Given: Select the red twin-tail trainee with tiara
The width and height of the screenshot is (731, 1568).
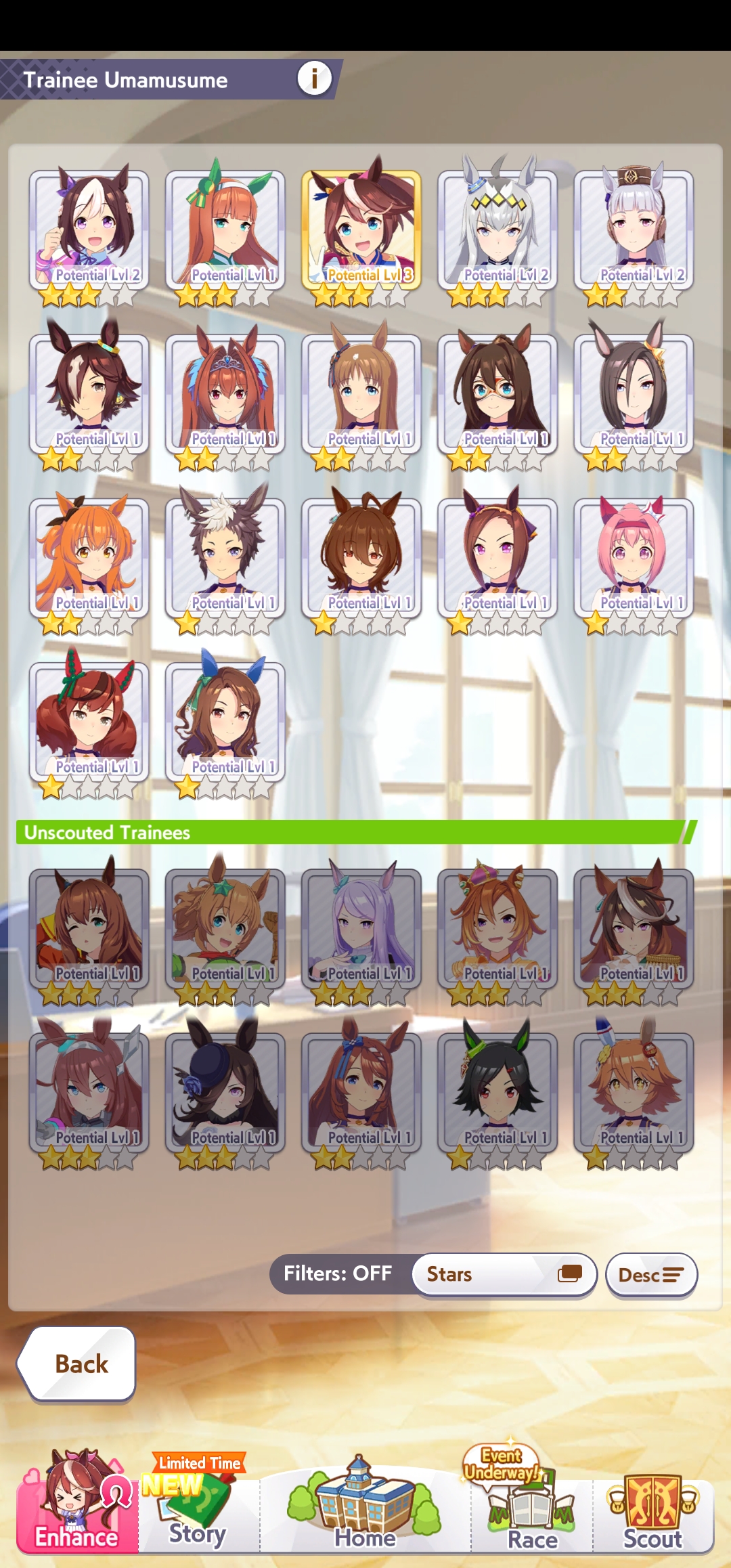Looking at the screenshot, I should (x=225, y=396).
